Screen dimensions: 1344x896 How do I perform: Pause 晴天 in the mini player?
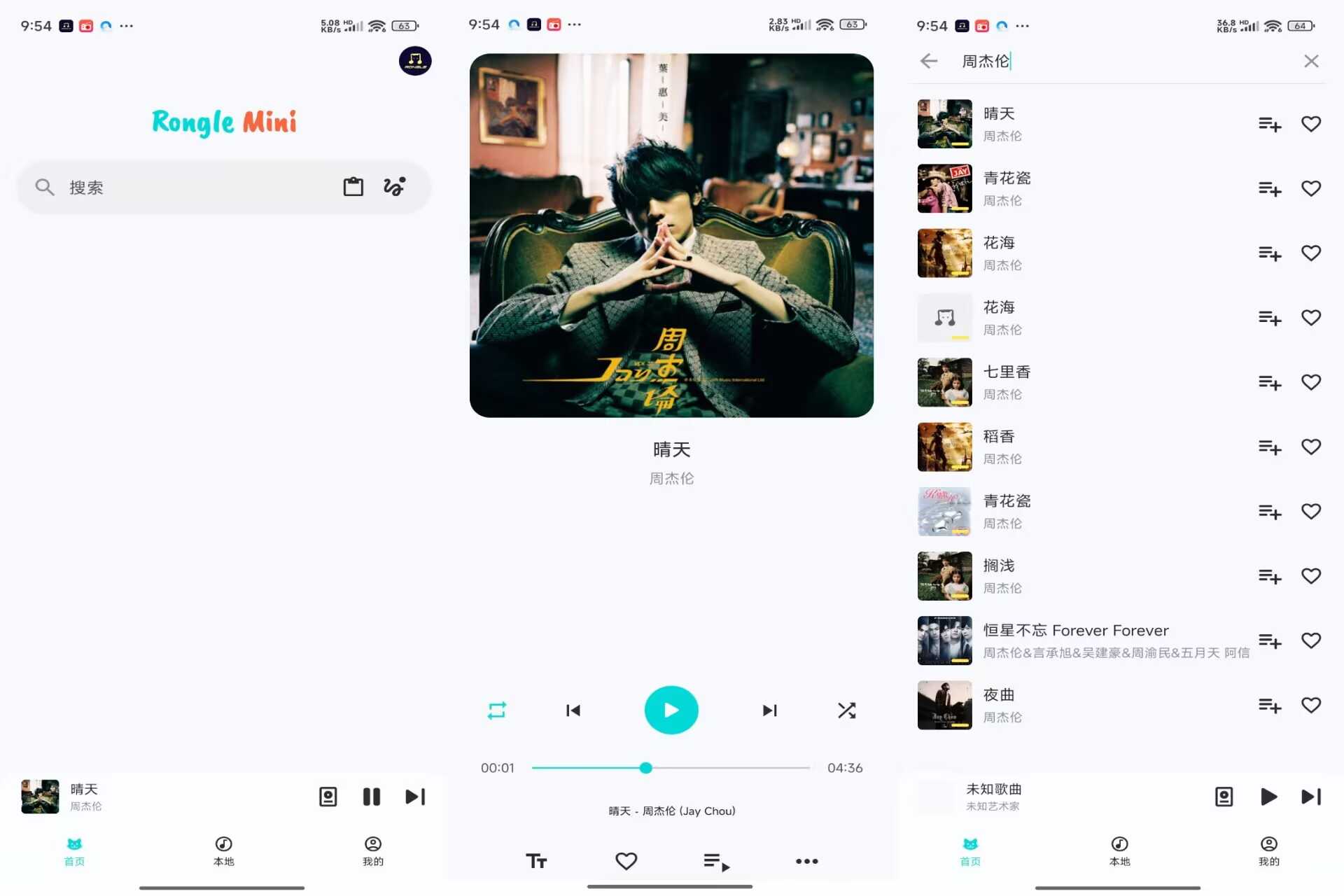pyautogui.click(x=371, y=797)
